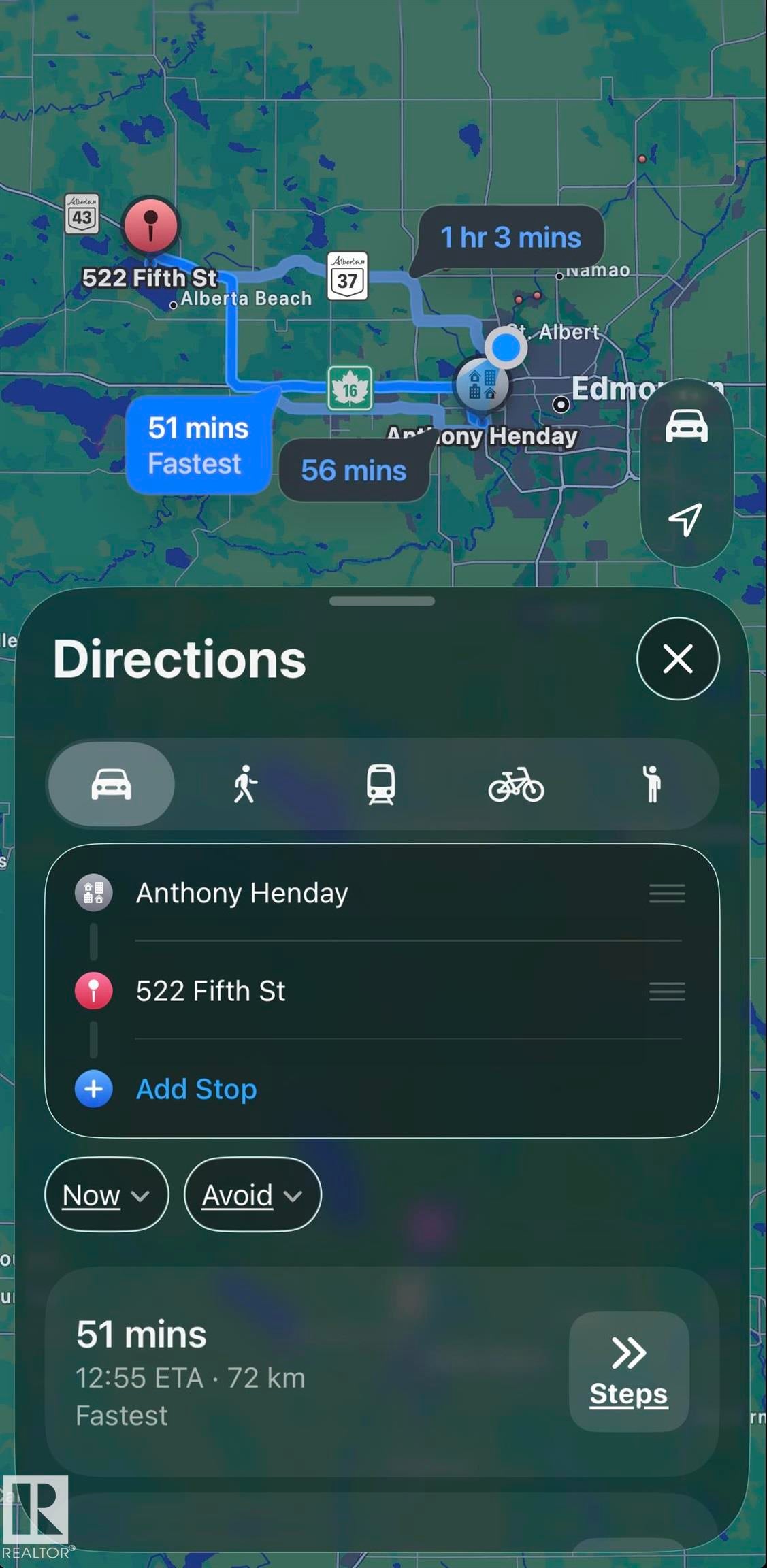Image resolution: width=767 pixels, height=1568 pixels.
Task: Tap the 51 mins Fastest route label
Action: click(x=198, y=445)
